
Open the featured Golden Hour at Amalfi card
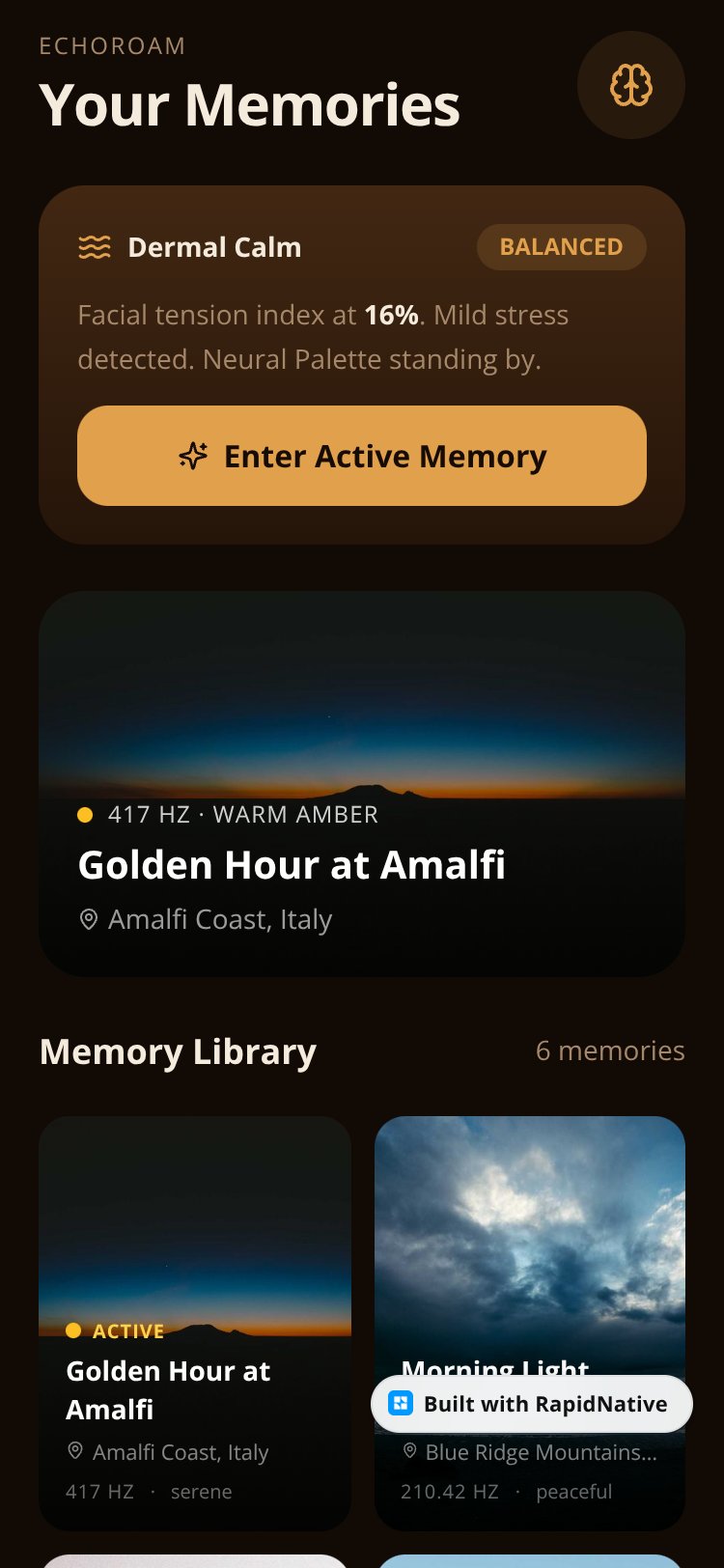click(x=362, y=784)
